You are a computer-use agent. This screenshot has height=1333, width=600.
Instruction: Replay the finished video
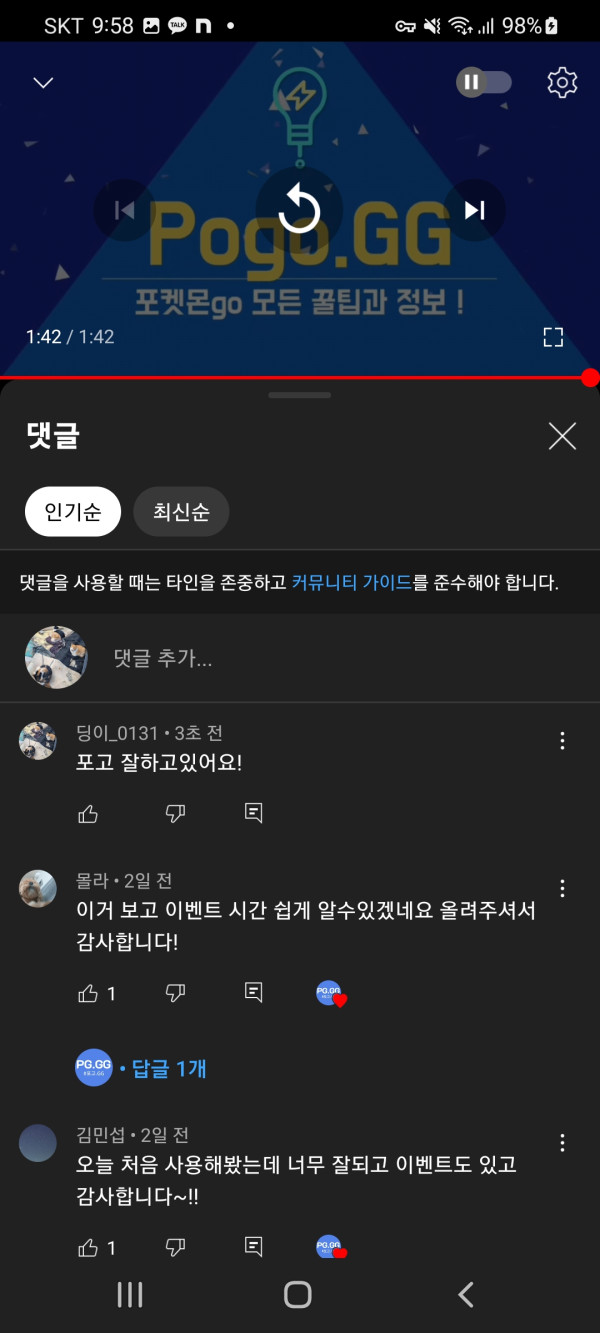(x=298, y=210)
